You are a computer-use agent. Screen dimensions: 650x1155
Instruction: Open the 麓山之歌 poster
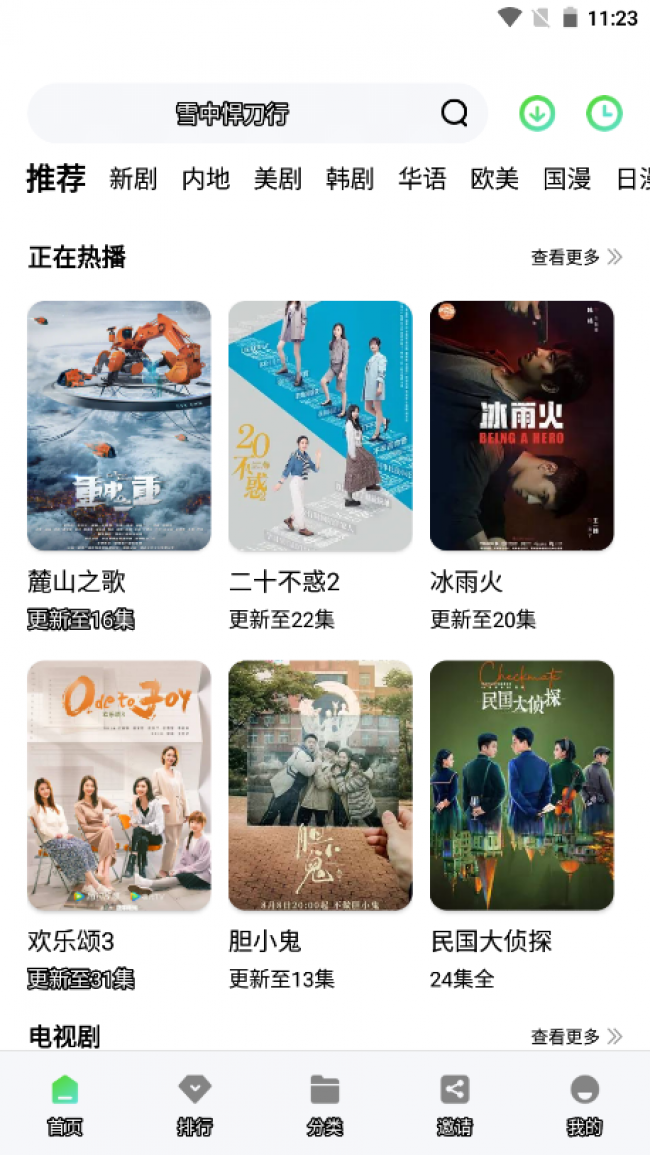tap(119, 426)
